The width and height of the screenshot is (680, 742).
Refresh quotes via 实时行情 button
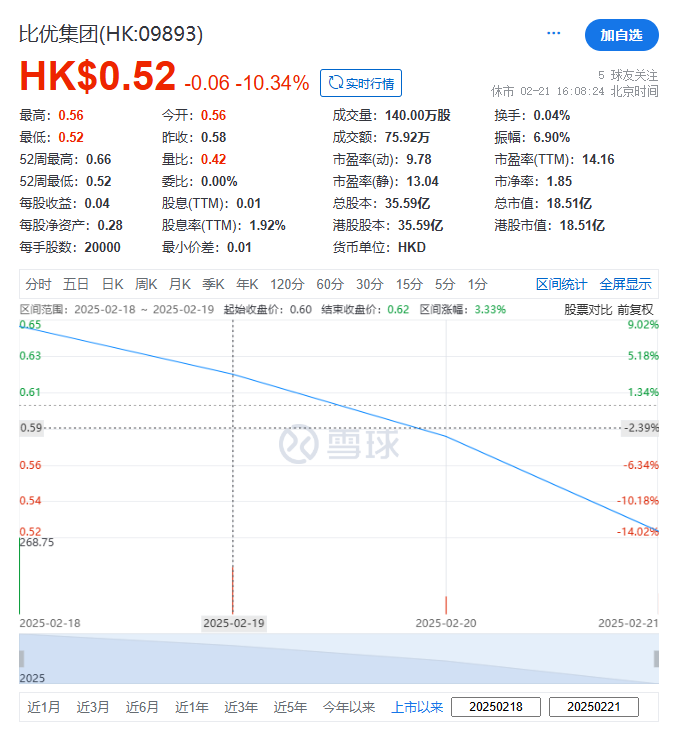point(360,83)
